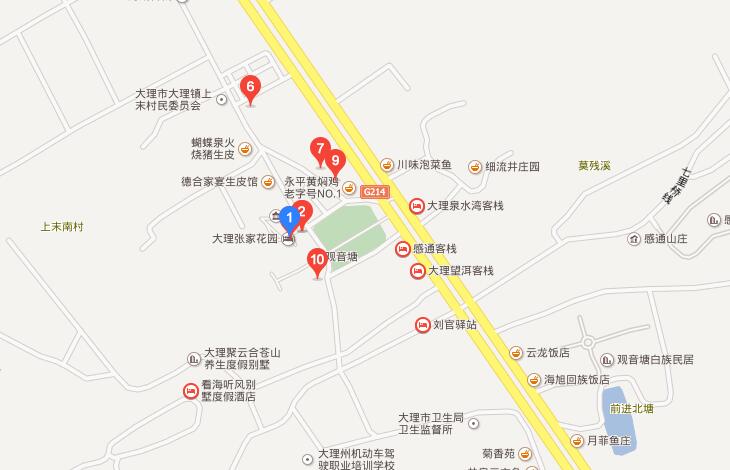730x470 pixels.
Task: Tap the red marker numbered 9
Action: 336,159
